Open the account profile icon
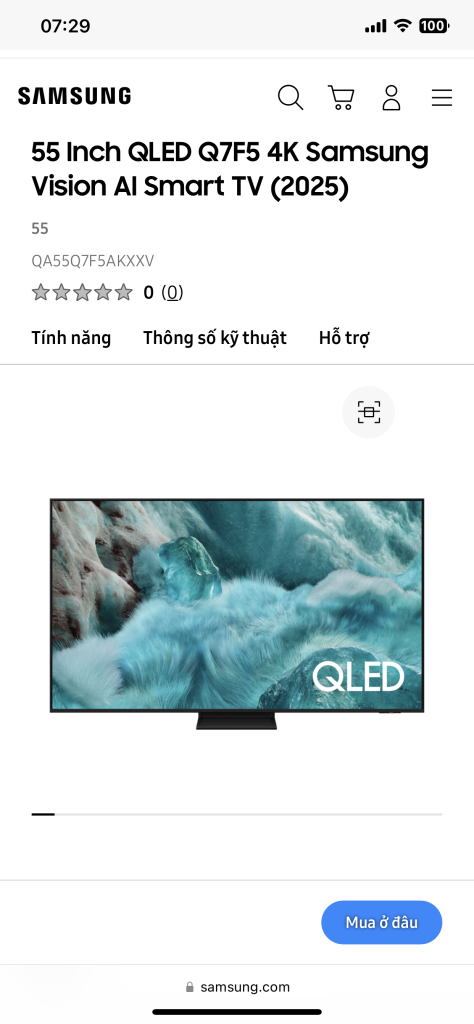The height and width of the screenshot is (1024, 474). 391,97
